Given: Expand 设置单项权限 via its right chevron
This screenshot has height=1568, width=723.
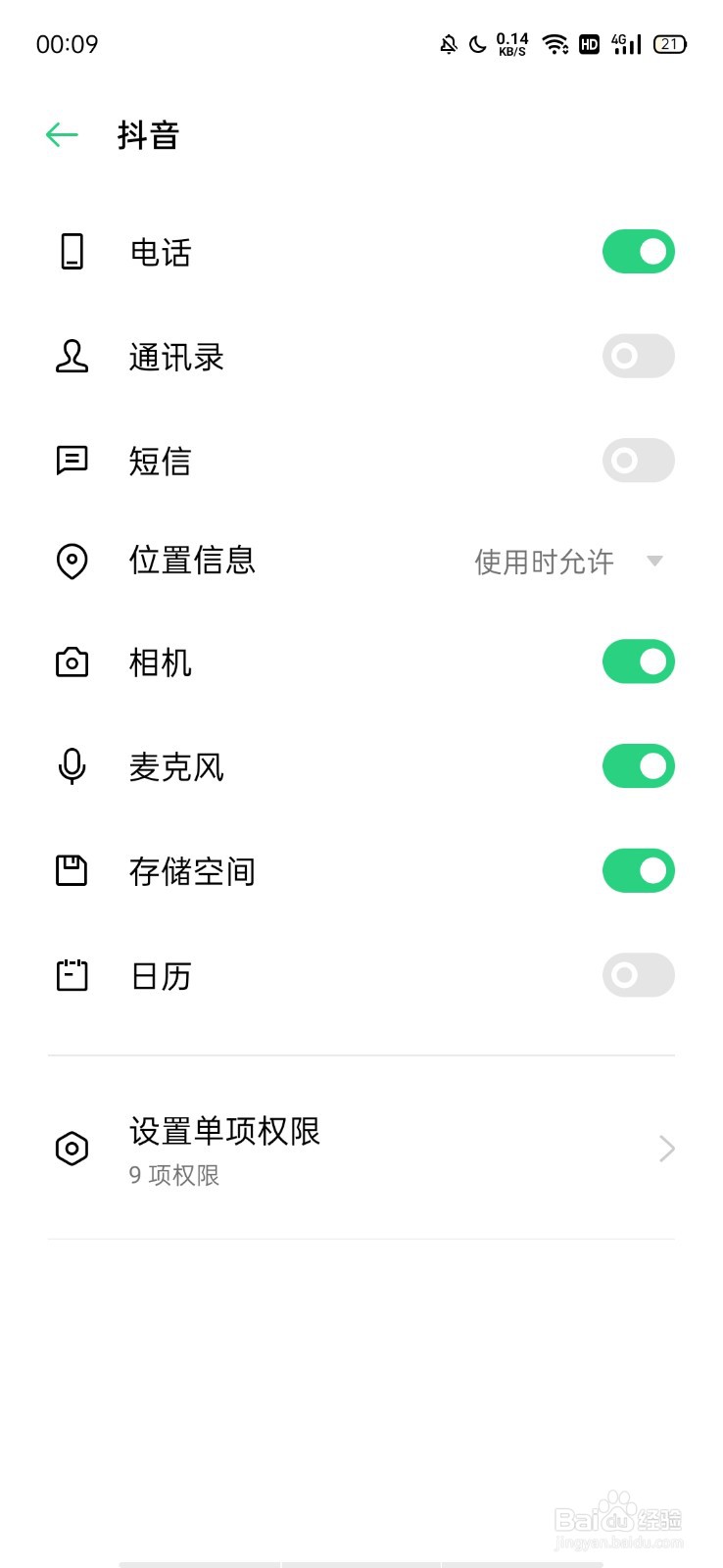Looking at the screenshot, I should (666, 1148).
